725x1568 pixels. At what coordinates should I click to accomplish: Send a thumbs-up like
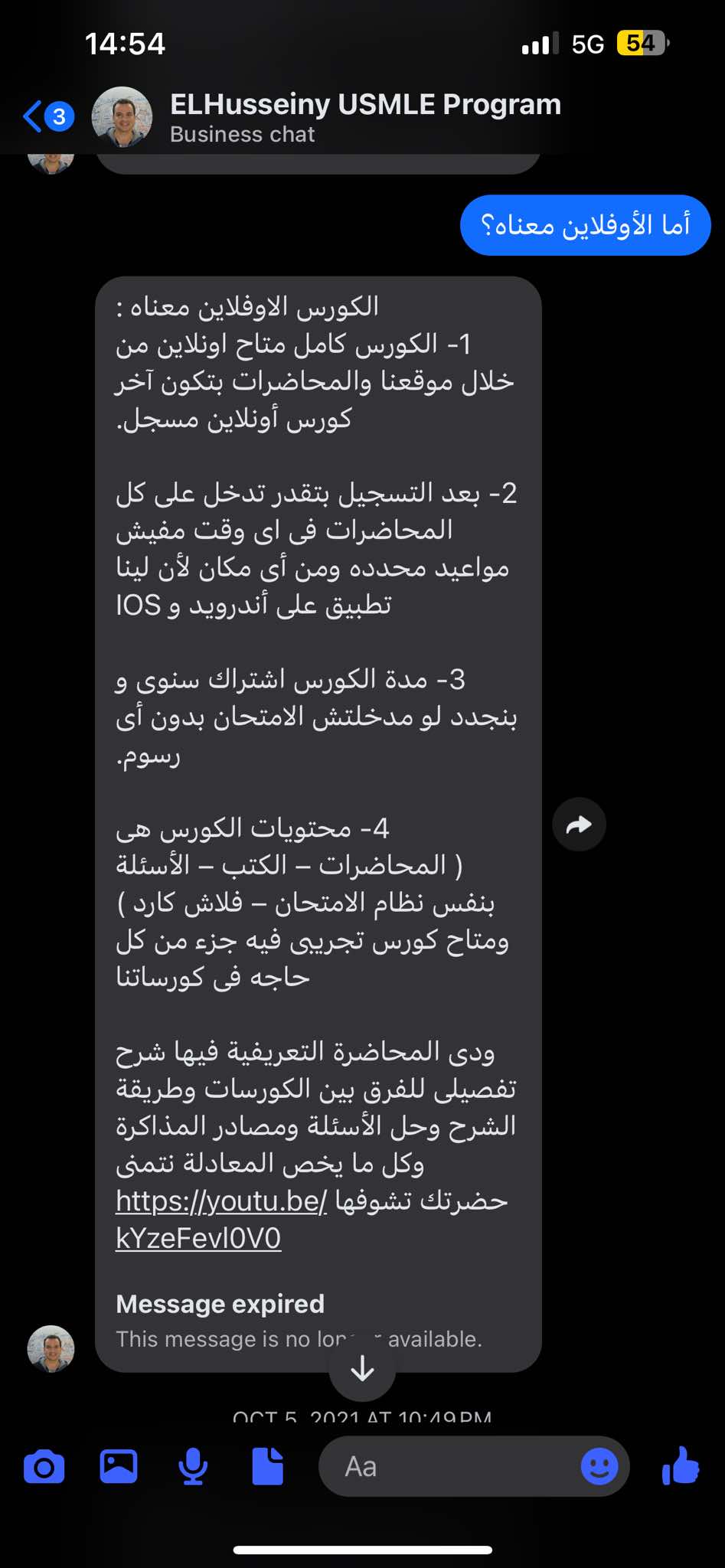(680, 1465)
